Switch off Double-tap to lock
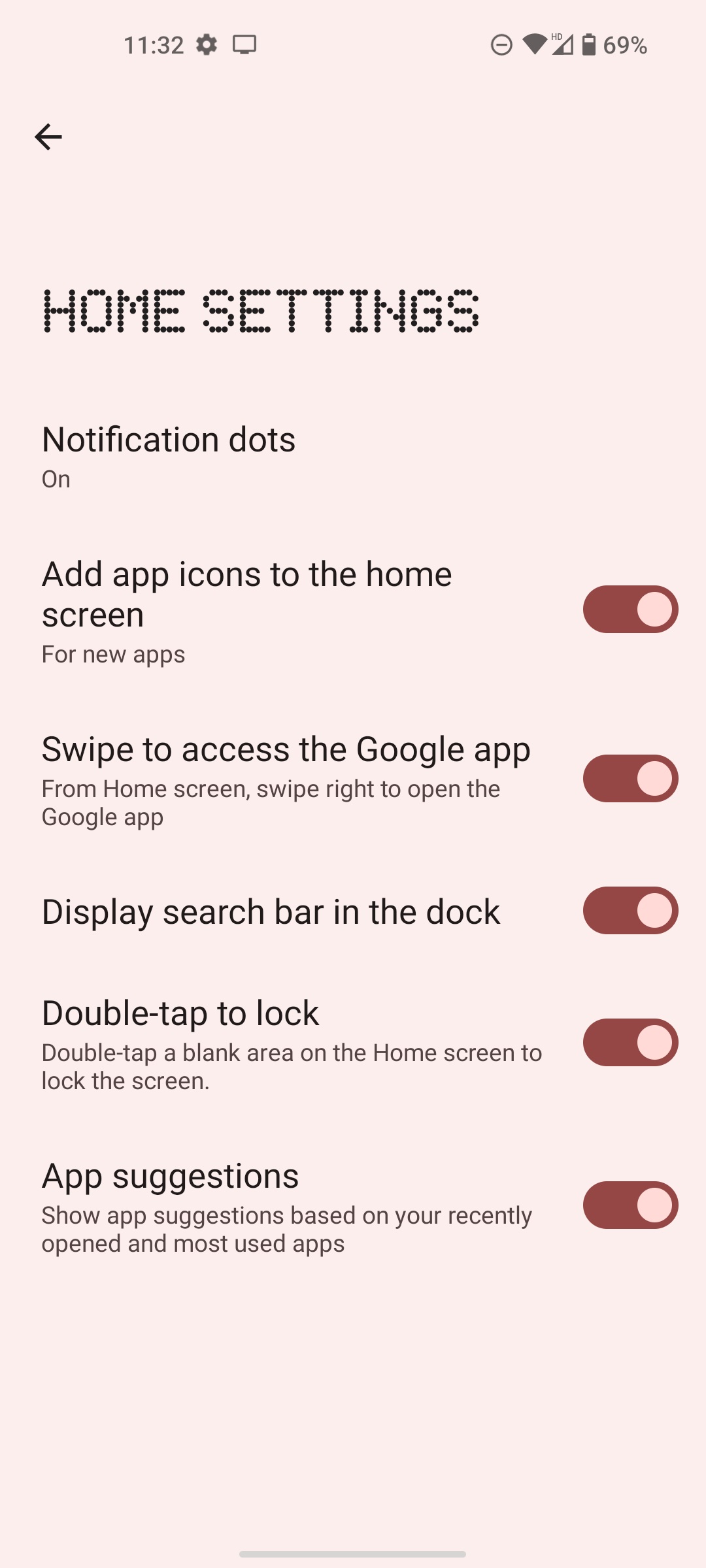 tap(630, 1043)
